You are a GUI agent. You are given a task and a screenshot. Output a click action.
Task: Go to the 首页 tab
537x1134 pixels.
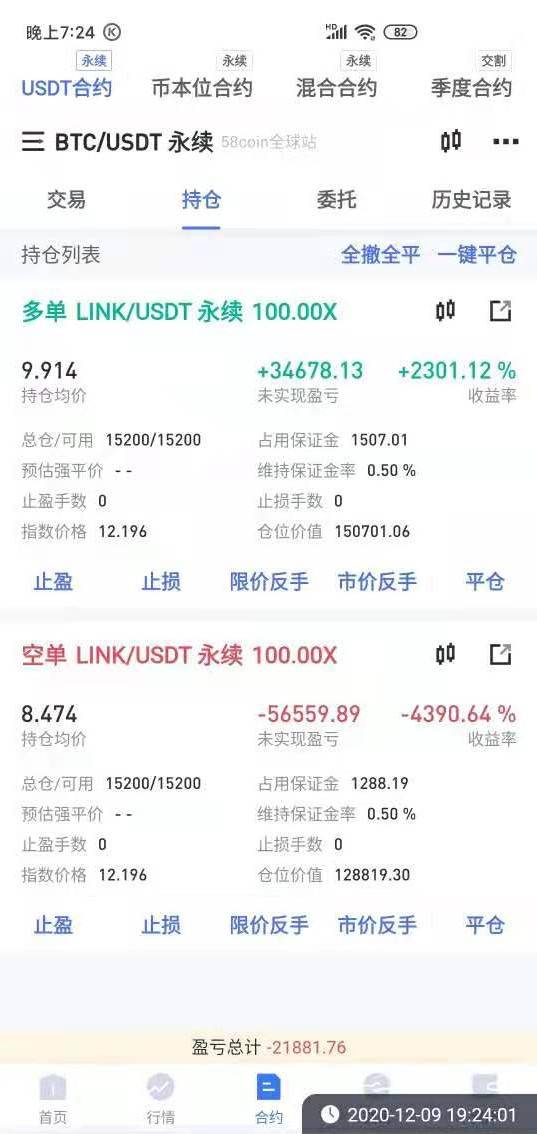[x=52, y=1099]
